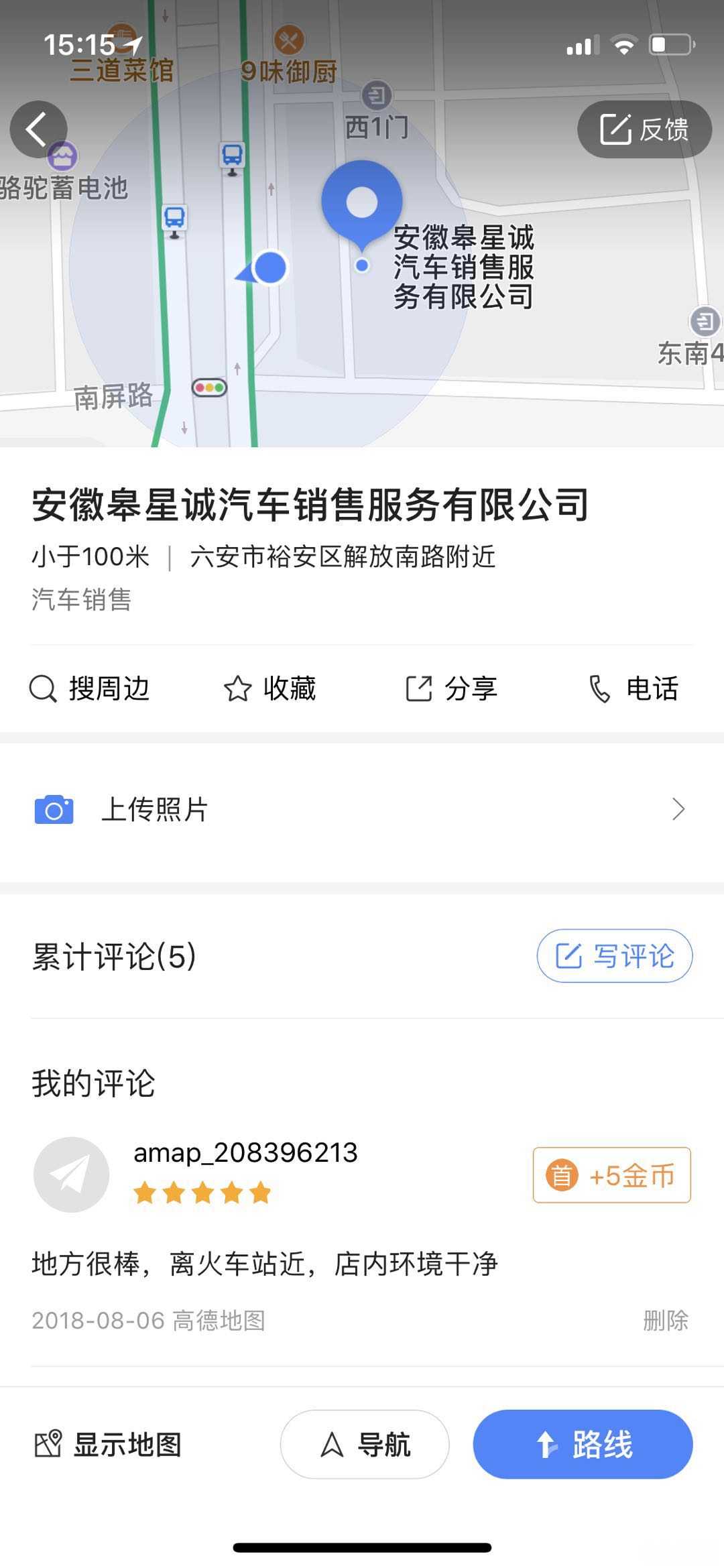The width and height of the screenshot is (724, 1568).
Task: Go back using the arrow button
Action: coord(38,129)
